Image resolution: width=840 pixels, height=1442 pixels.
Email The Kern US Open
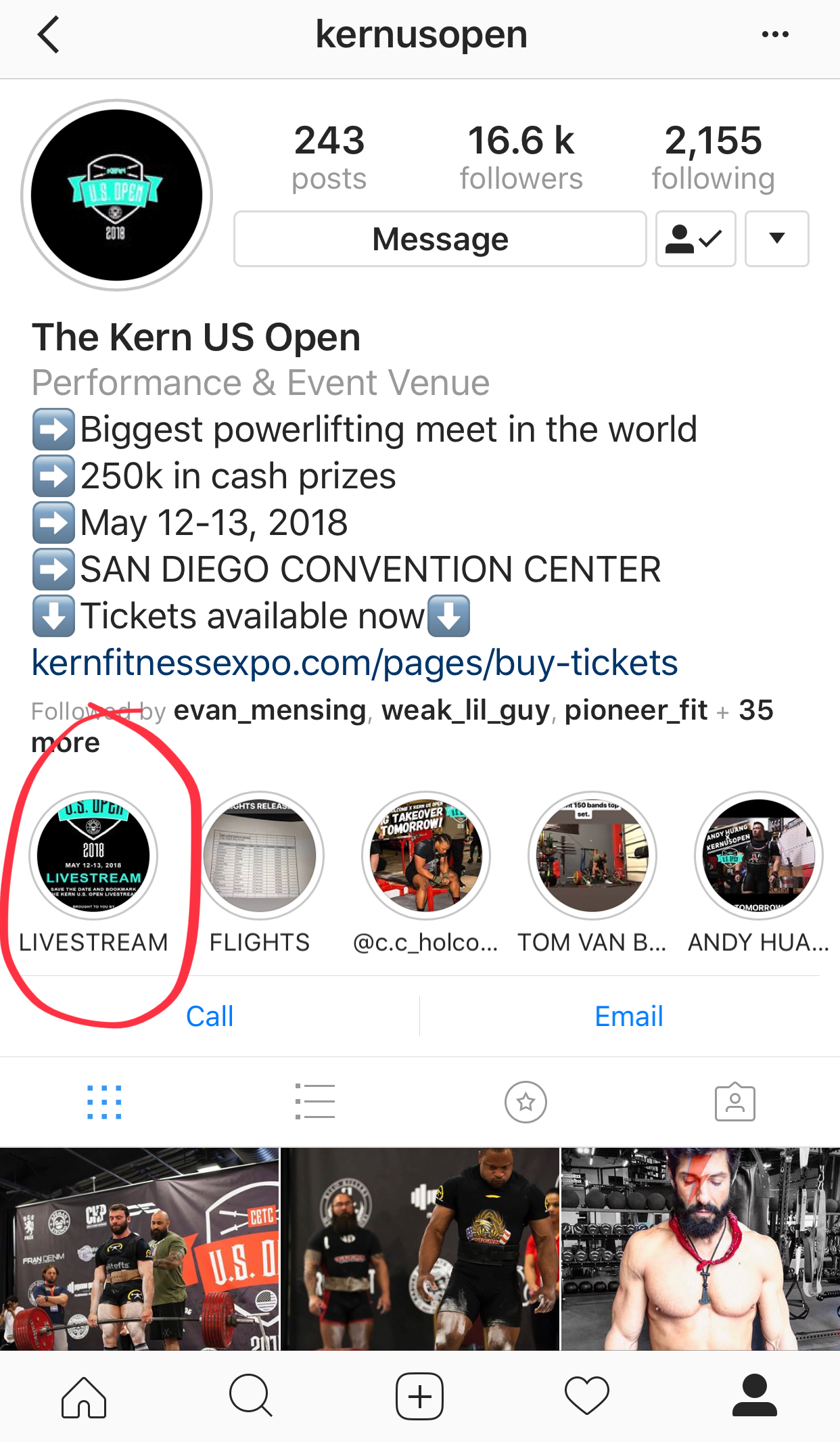(x=629, y=1016)
